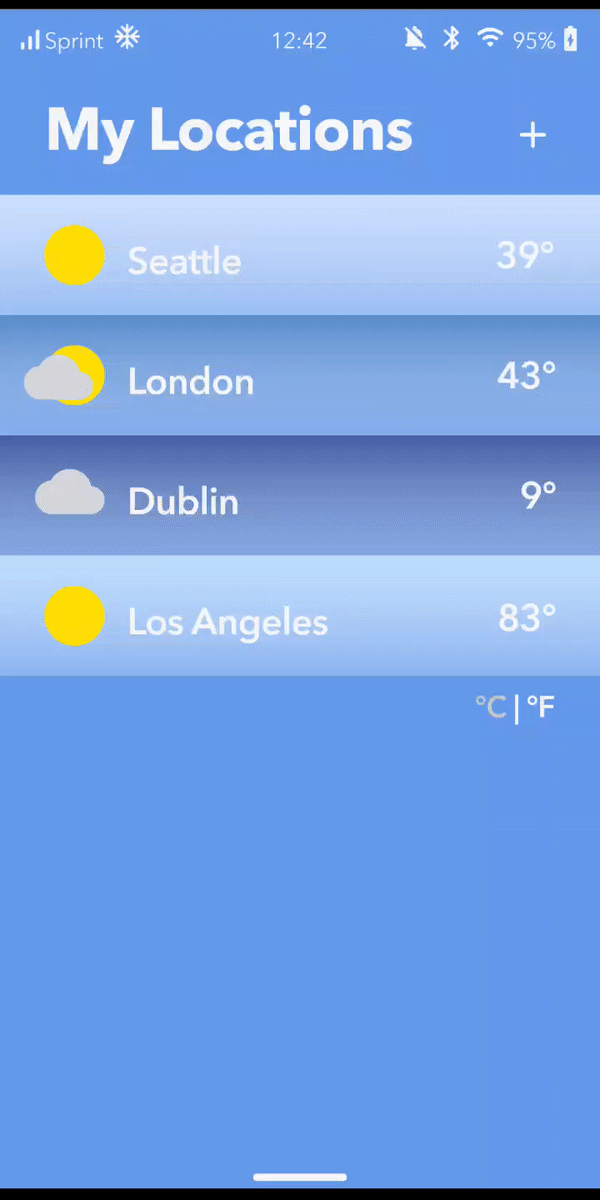Select the °F temperature unit
The height and width of the screenshot is (1200, 600).
point(541,707)
